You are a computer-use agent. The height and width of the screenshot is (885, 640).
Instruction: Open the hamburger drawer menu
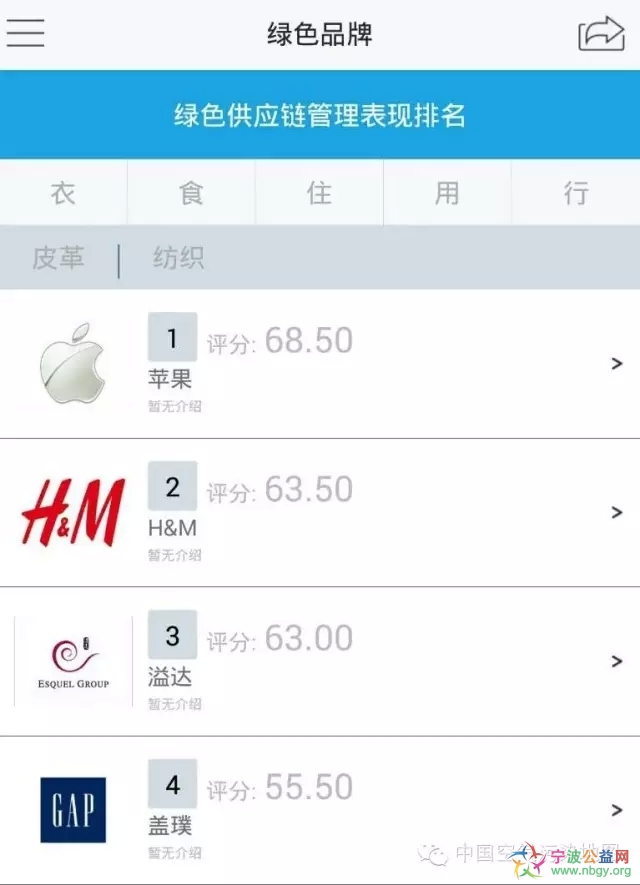26,33
